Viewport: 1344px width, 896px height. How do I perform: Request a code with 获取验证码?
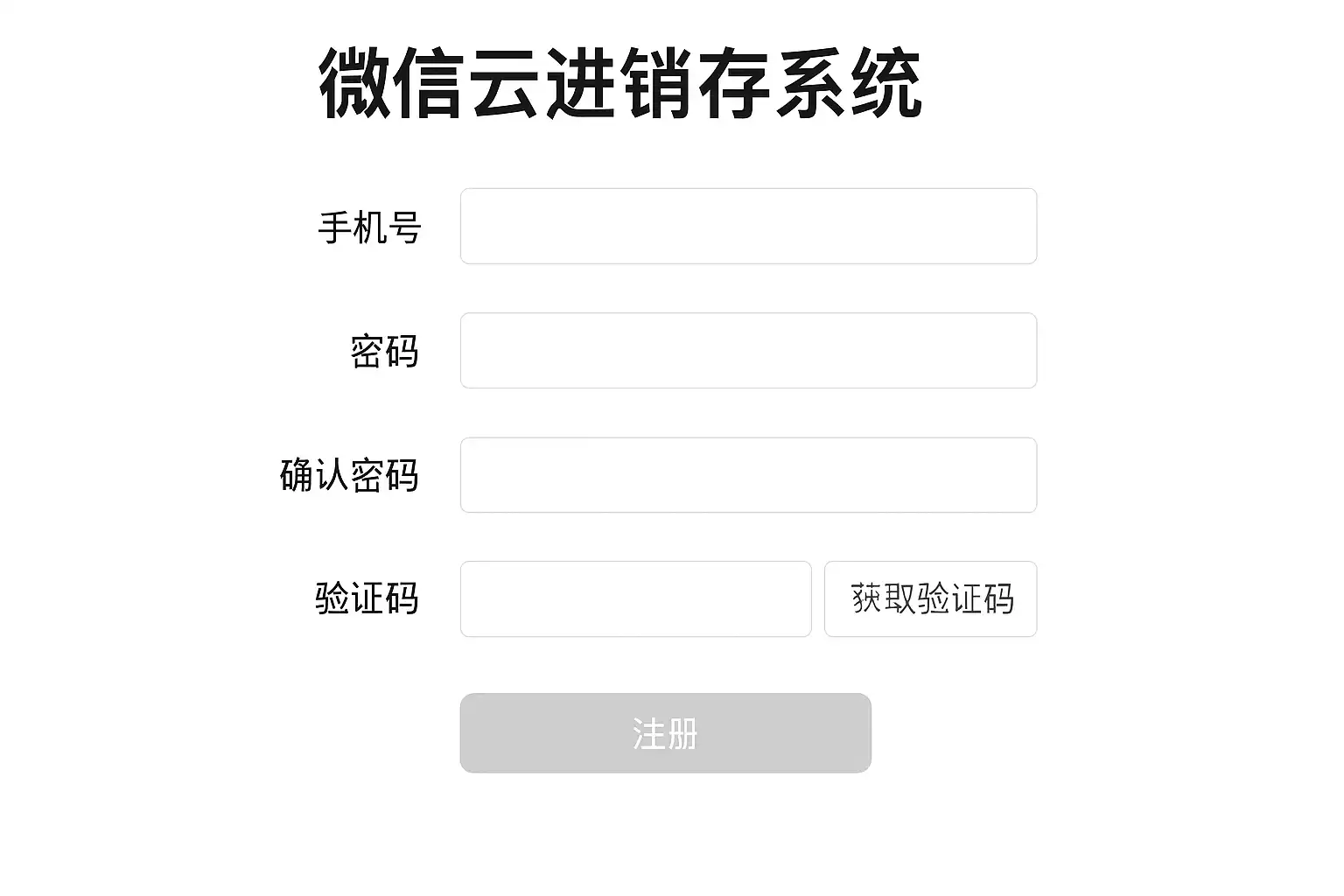pos(930,599)
